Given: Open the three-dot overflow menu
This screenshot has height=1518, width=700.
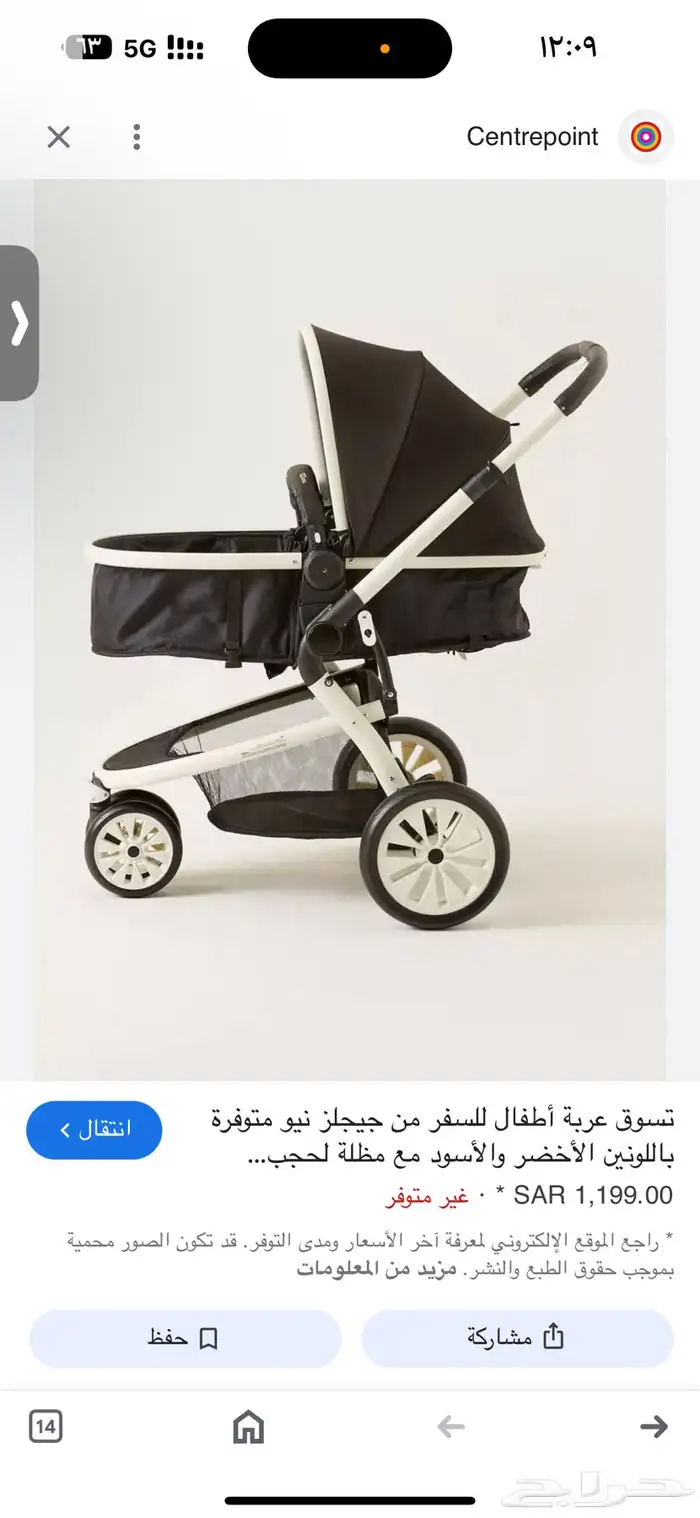Looking at the screenshot, I should tap(136, 137).
